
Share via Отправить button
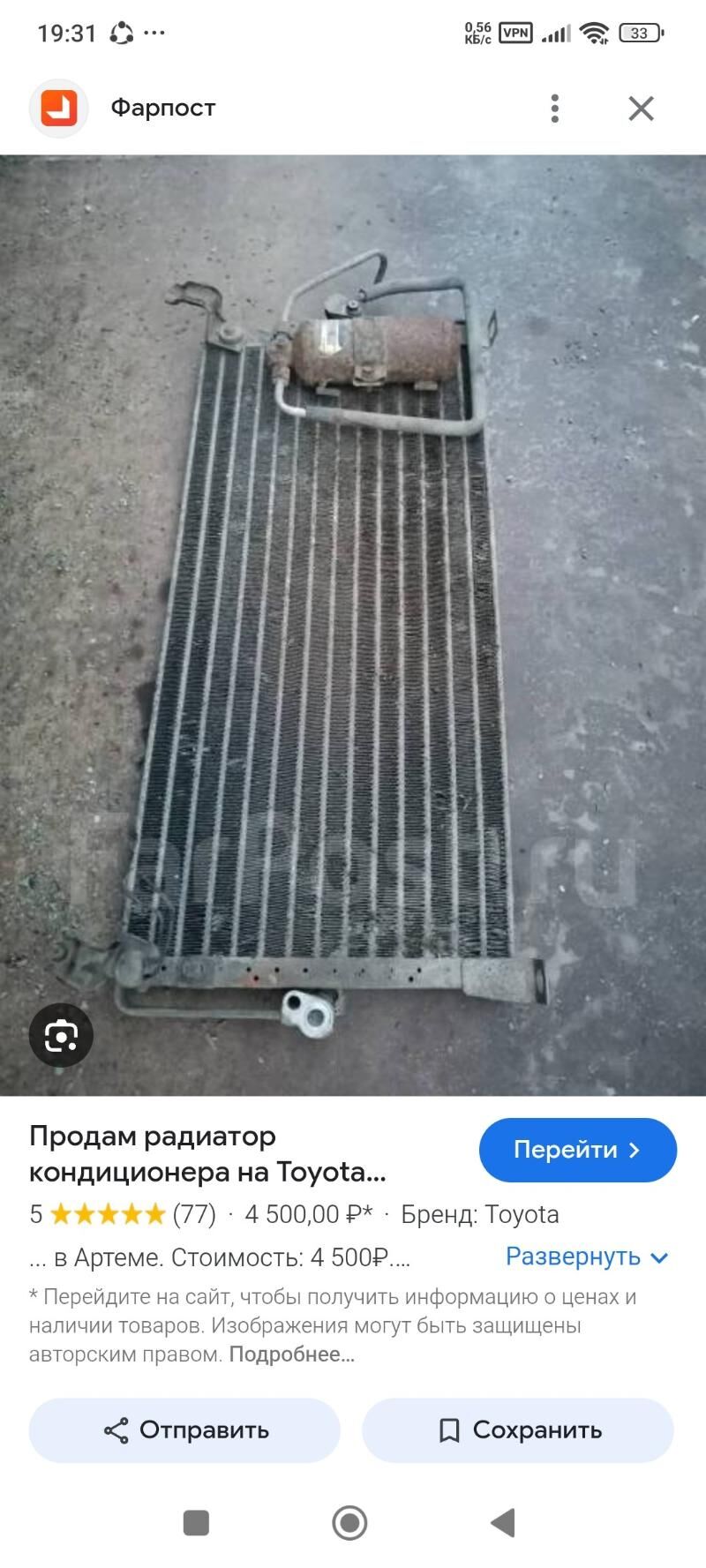184,1430
